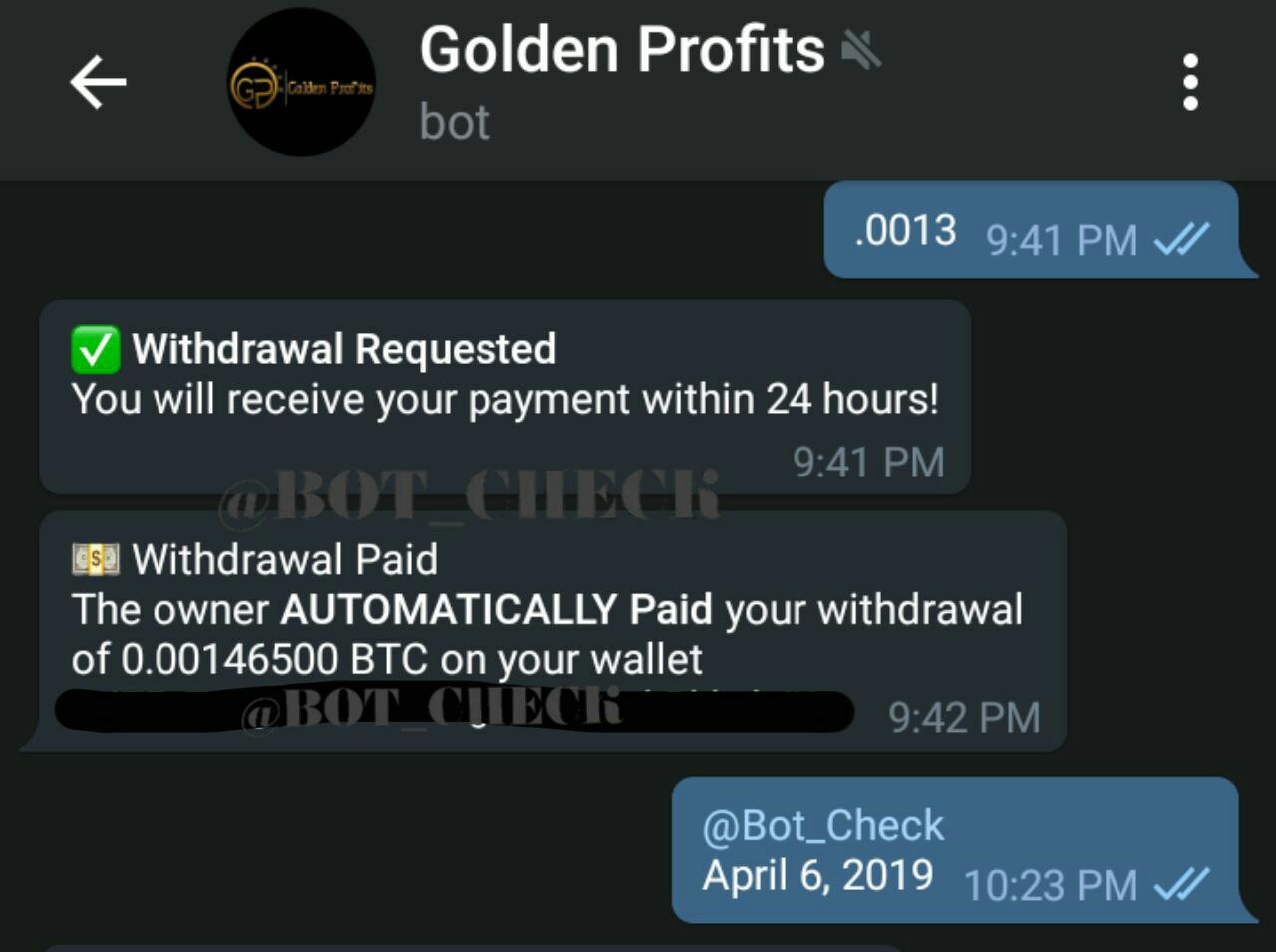
Task: Open Golden Profits chat info from title
Action: [621, 50]
